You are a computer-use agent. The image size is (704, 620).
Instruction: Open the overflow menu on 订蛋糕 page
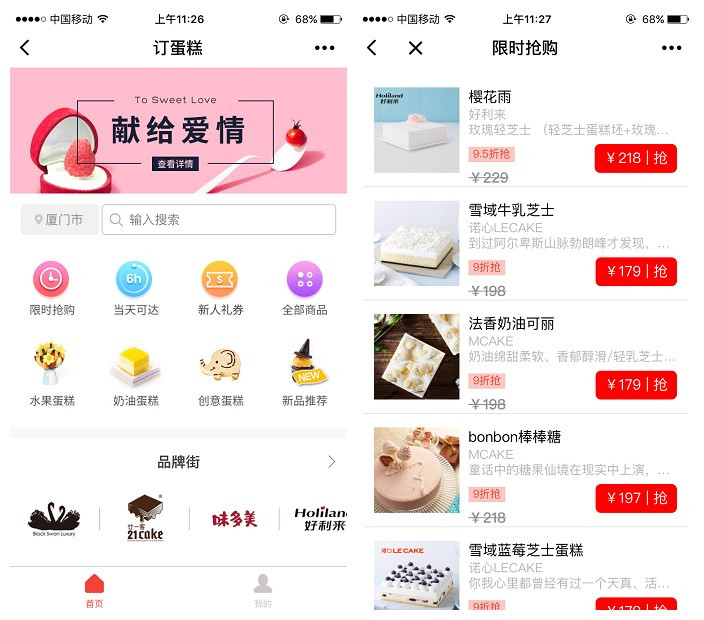(324, 48)
